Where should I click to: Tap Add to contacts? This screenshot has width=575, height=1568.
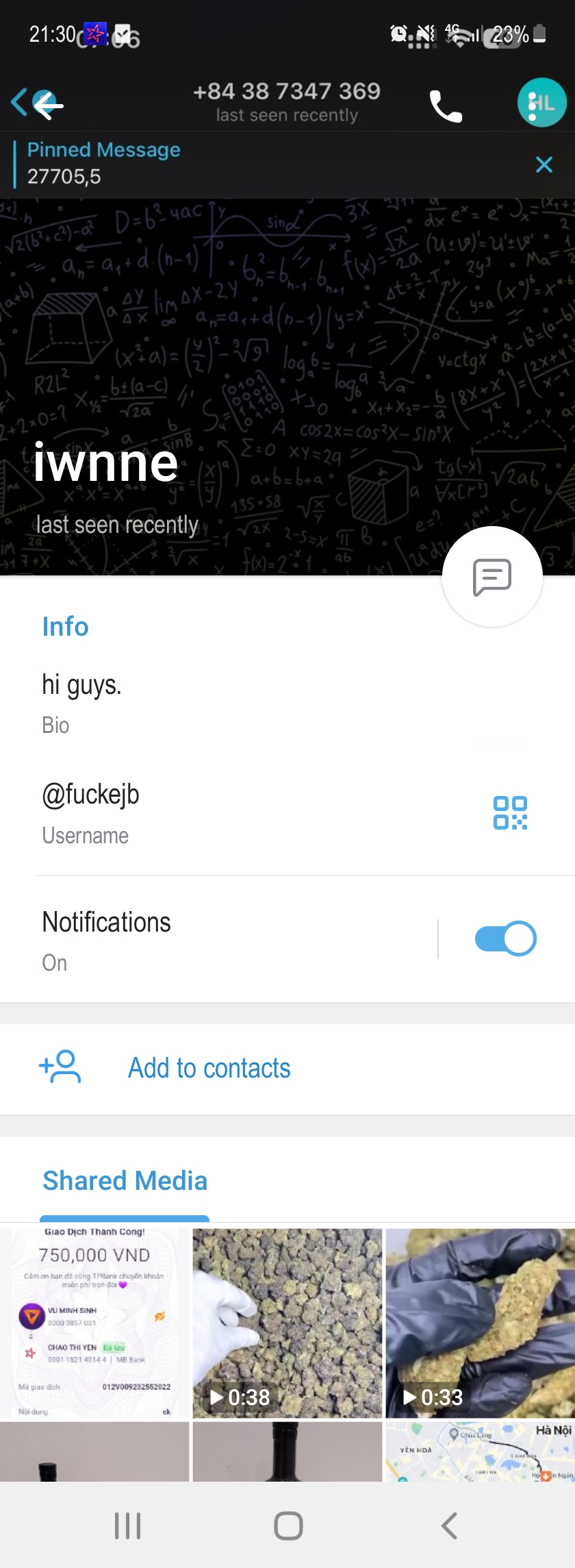pyautogui.click(x=209, y=1069)
